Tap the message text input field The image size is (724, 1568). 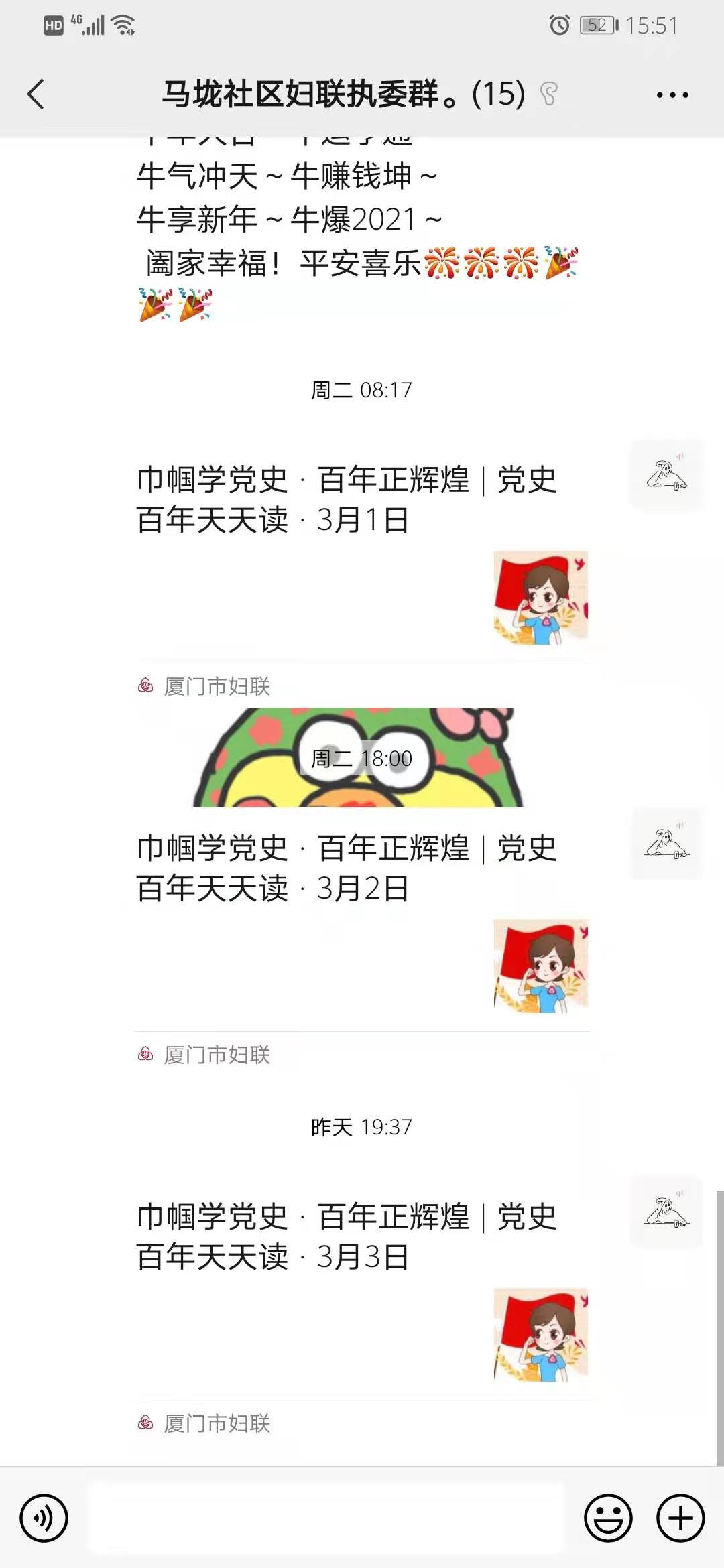[x=326, y=1518]
